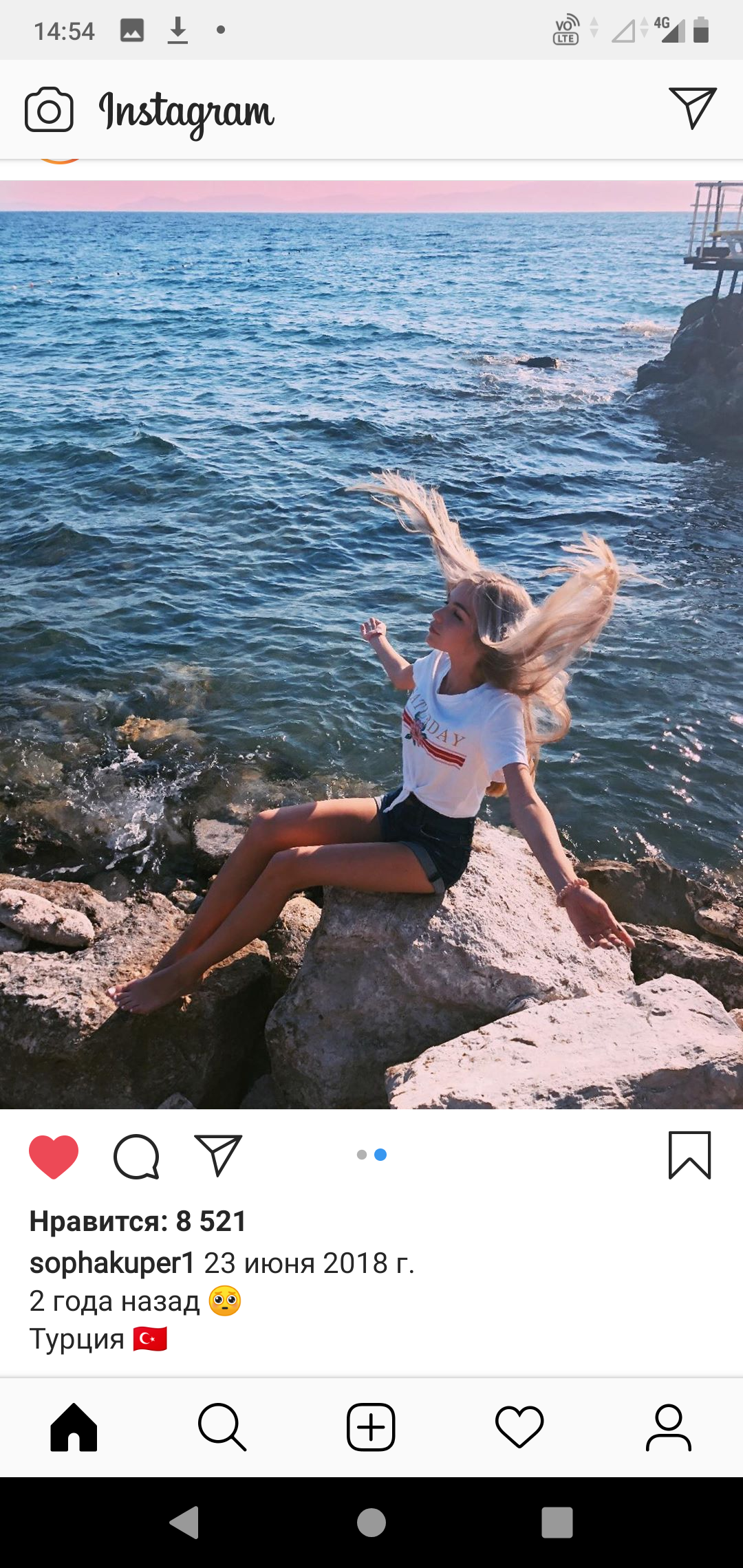Open comments with the speech bubble icon
This screenshot has height=1568, width=743.
click(x=136, y=1156)
